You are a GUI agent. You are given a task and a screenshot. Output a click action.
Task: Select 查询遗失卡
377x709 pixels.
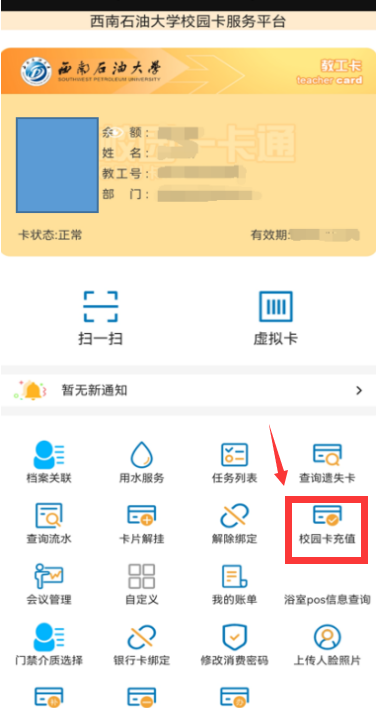[327, 462]
